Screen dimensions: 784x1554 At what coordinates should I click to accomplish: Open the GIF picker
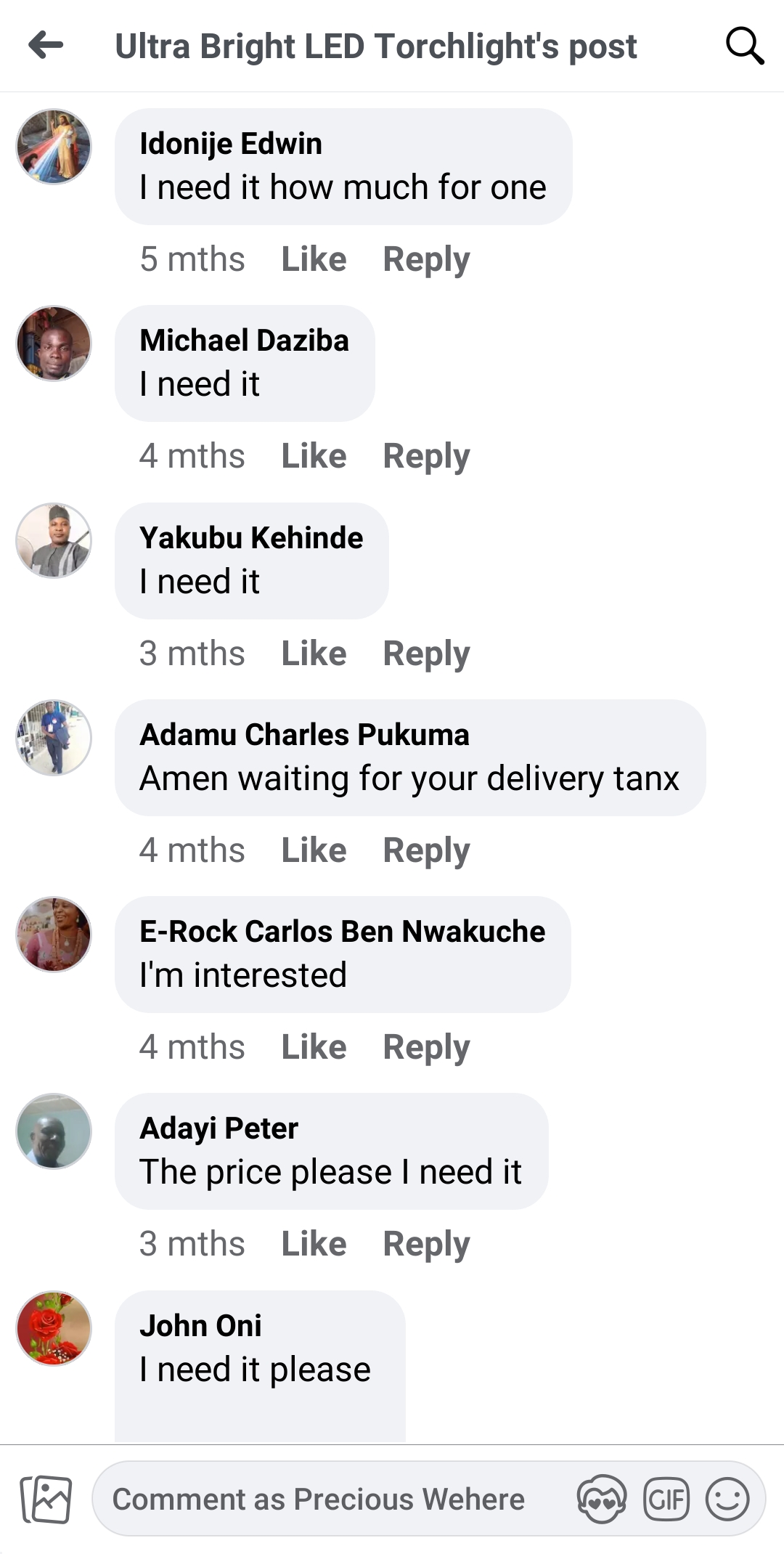666,1500
